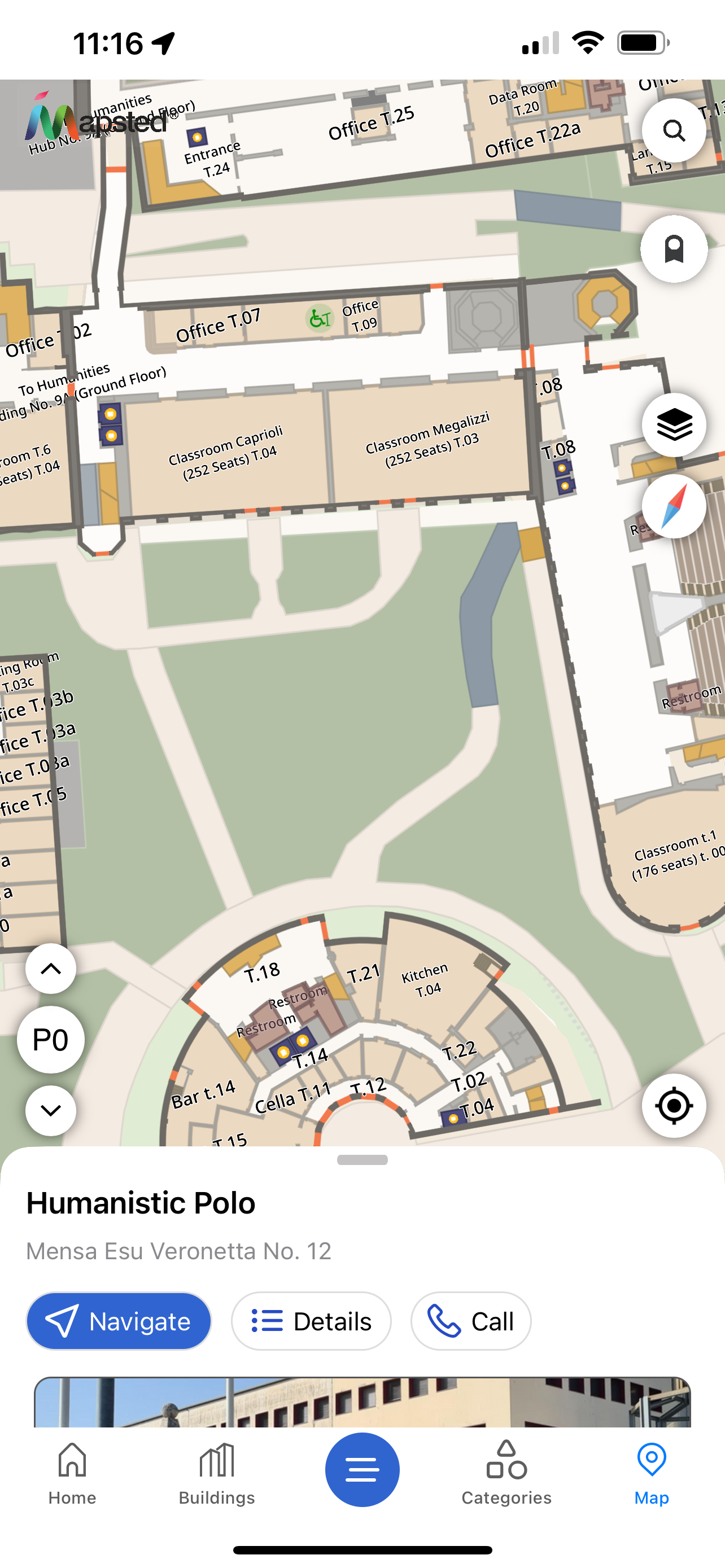Call Humanistic Polo
725x1568 pixels.
pyautogui.click(x=470, y=1321)
